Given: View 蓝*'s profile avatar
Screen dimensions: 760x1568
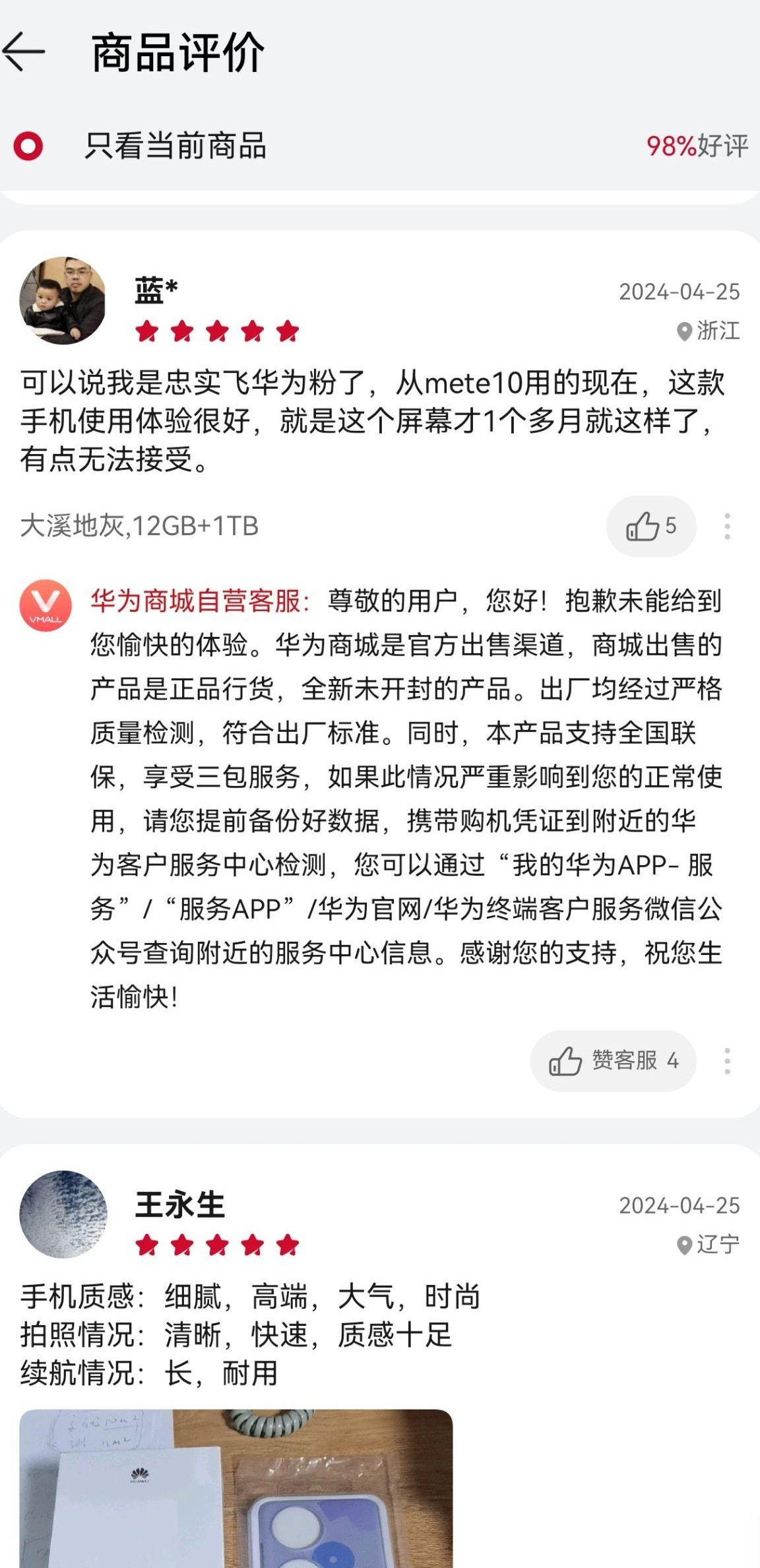Looking at the screenshot, I should (63, 300).
